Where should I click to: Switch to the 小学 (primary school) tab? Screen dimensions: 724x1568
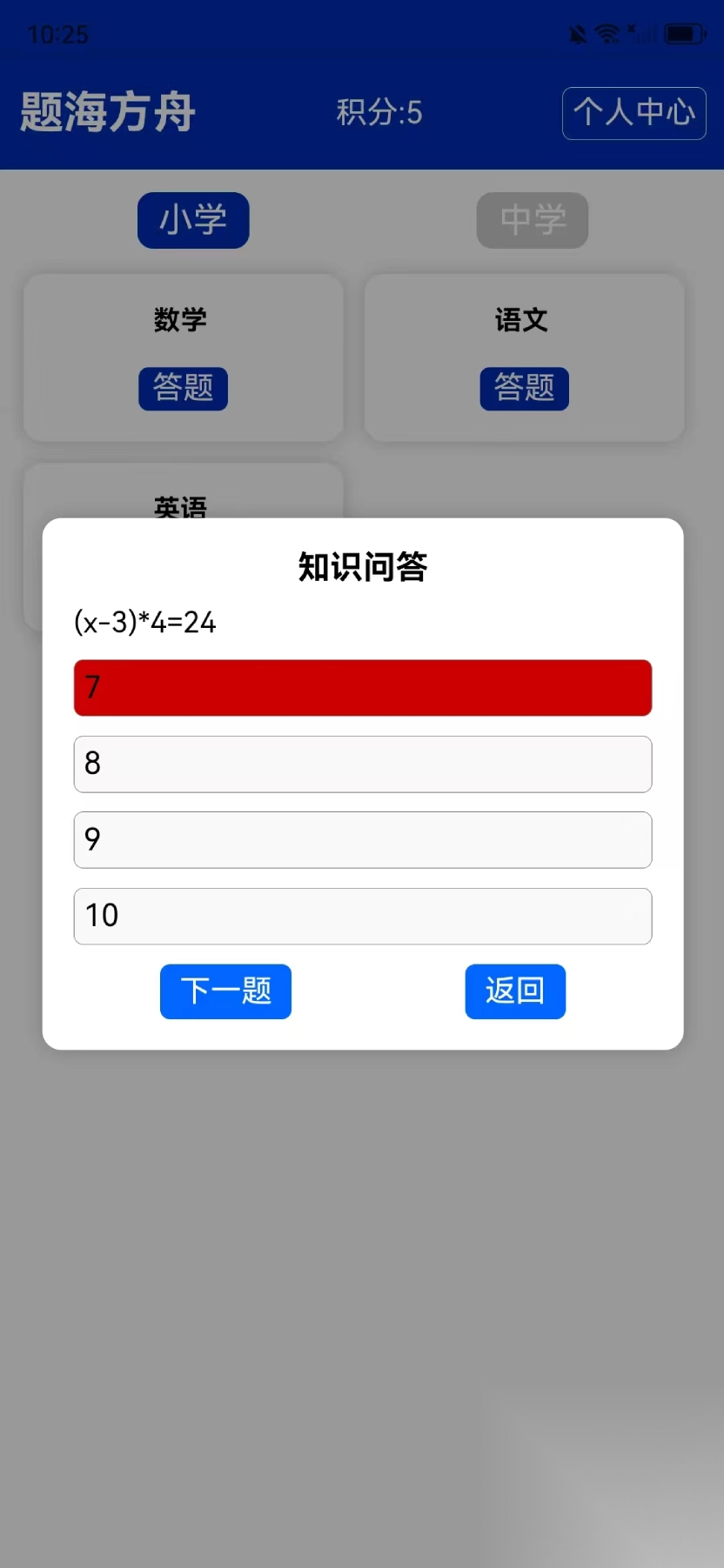(x=192, y=220)
